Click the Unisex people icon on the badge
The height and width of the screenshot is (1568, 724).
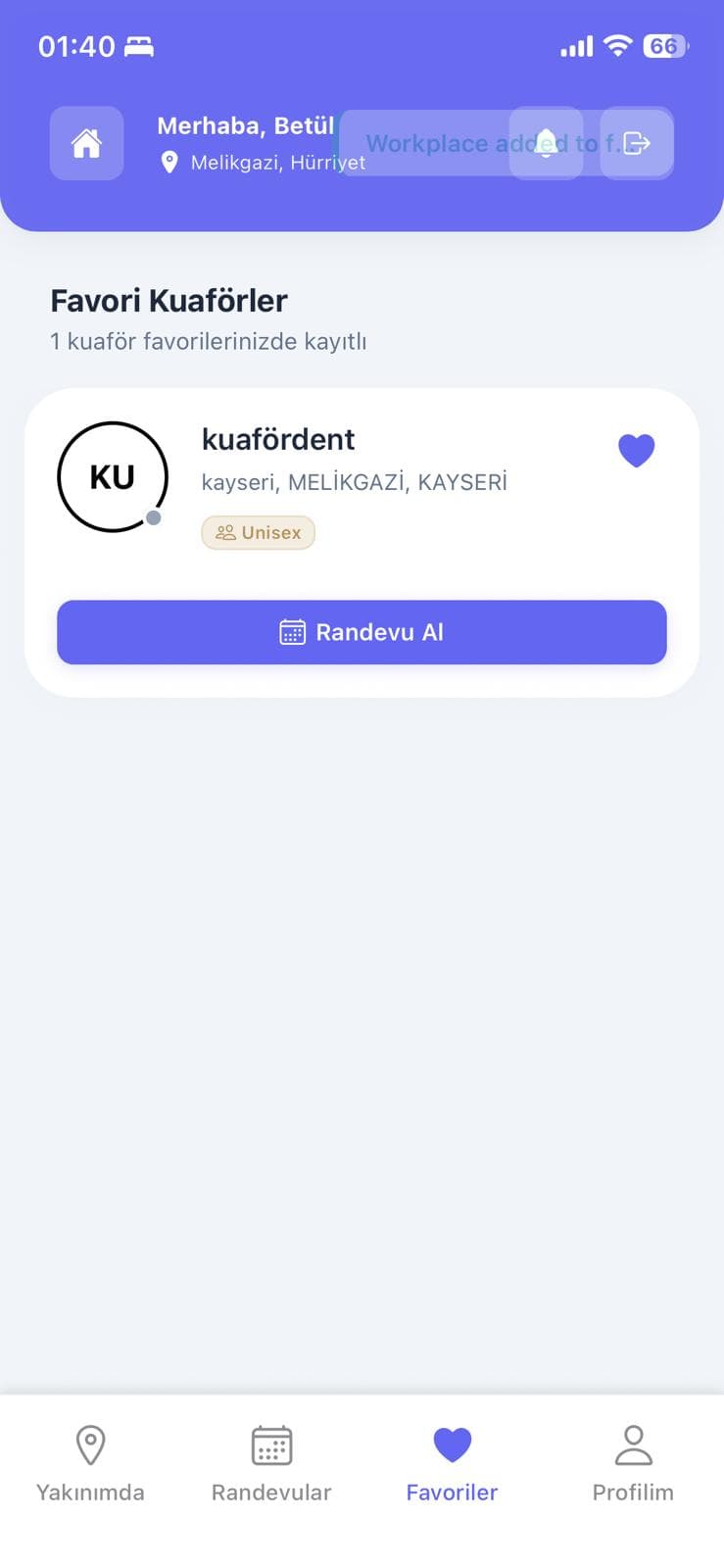click(224, 532)
